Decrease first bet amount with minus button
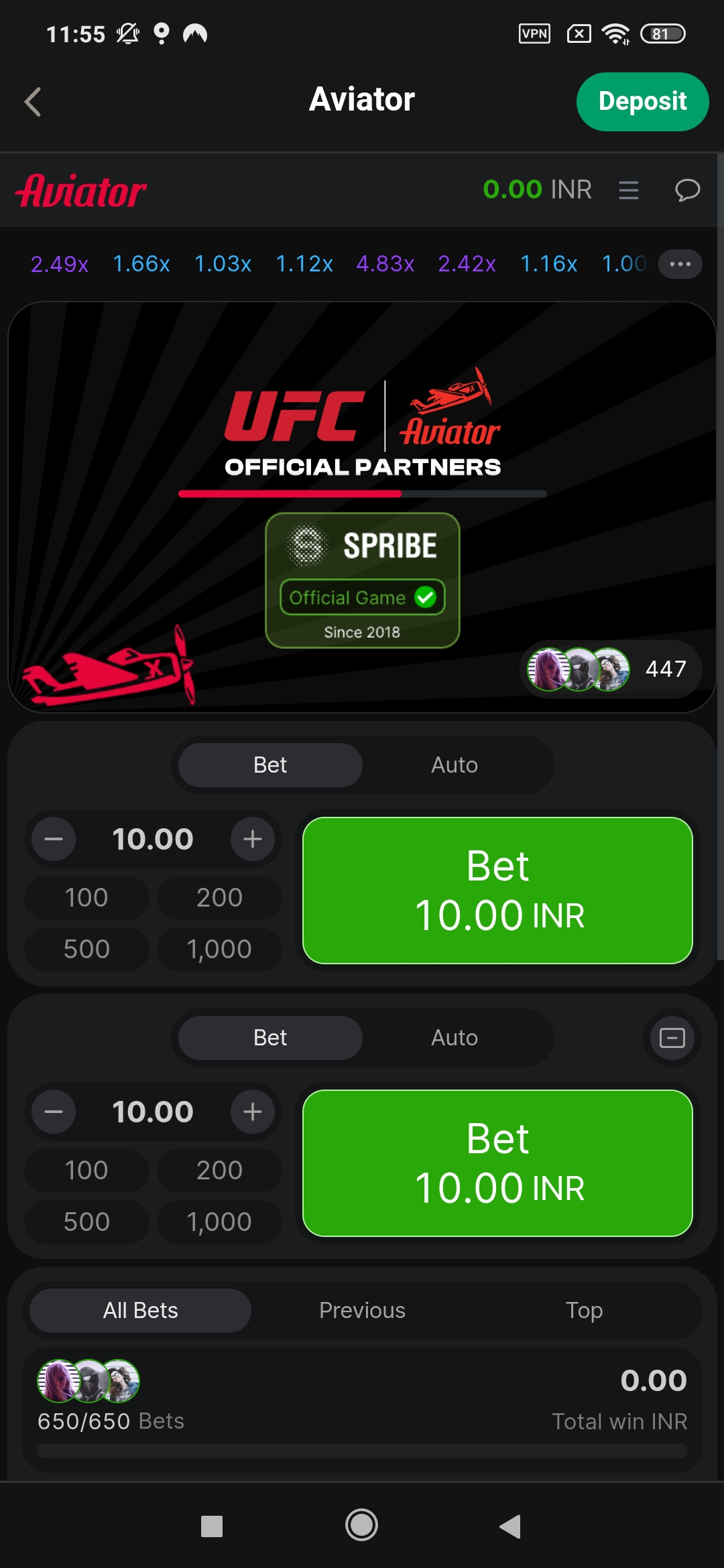The image size is (724, 1568). click(52, 839)
